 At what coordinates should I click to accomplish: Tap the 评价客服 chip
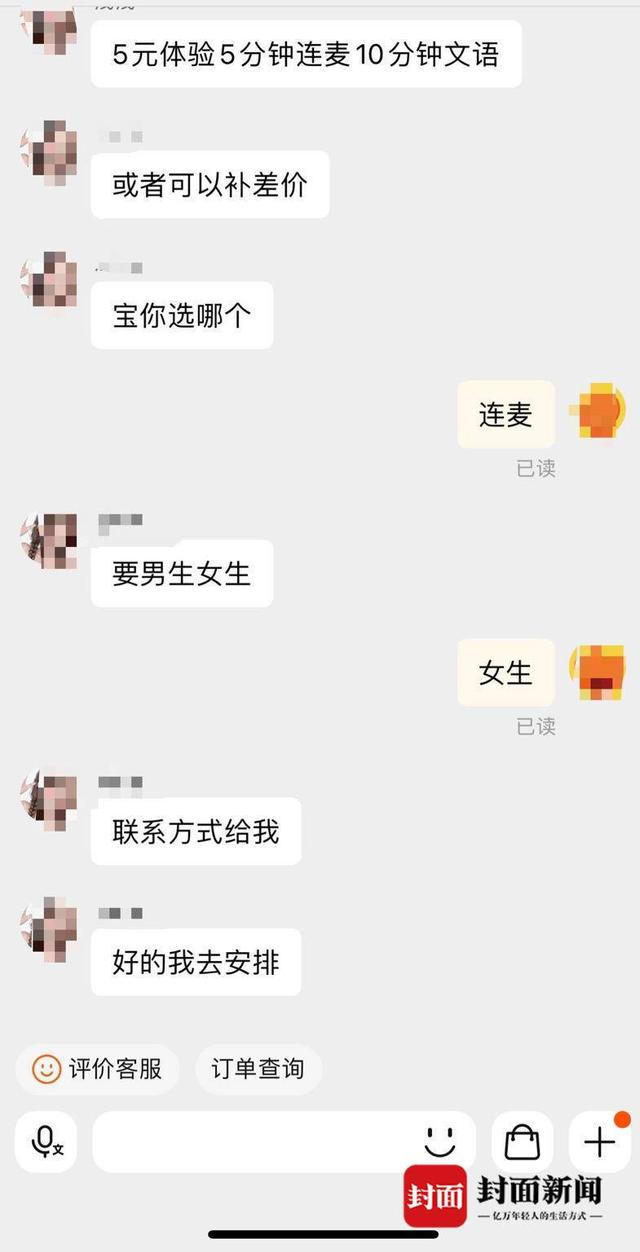[97, 1069]
